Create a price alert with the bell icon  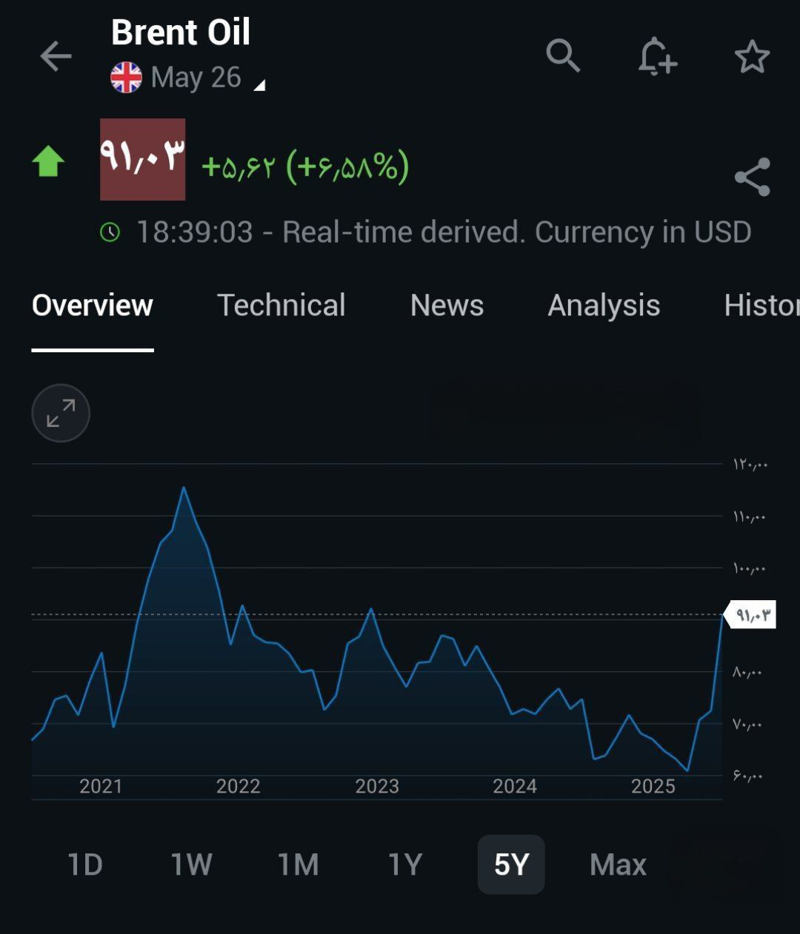(x=657, y=57)
